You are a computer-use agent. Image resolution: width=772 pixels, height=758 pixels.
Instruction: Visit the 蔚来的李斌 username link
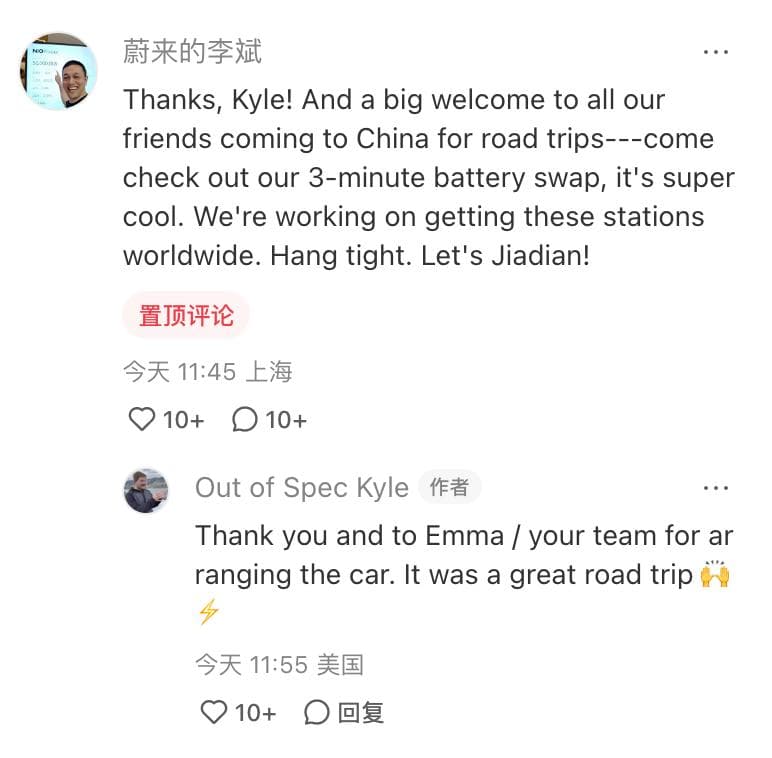point(192,51)
